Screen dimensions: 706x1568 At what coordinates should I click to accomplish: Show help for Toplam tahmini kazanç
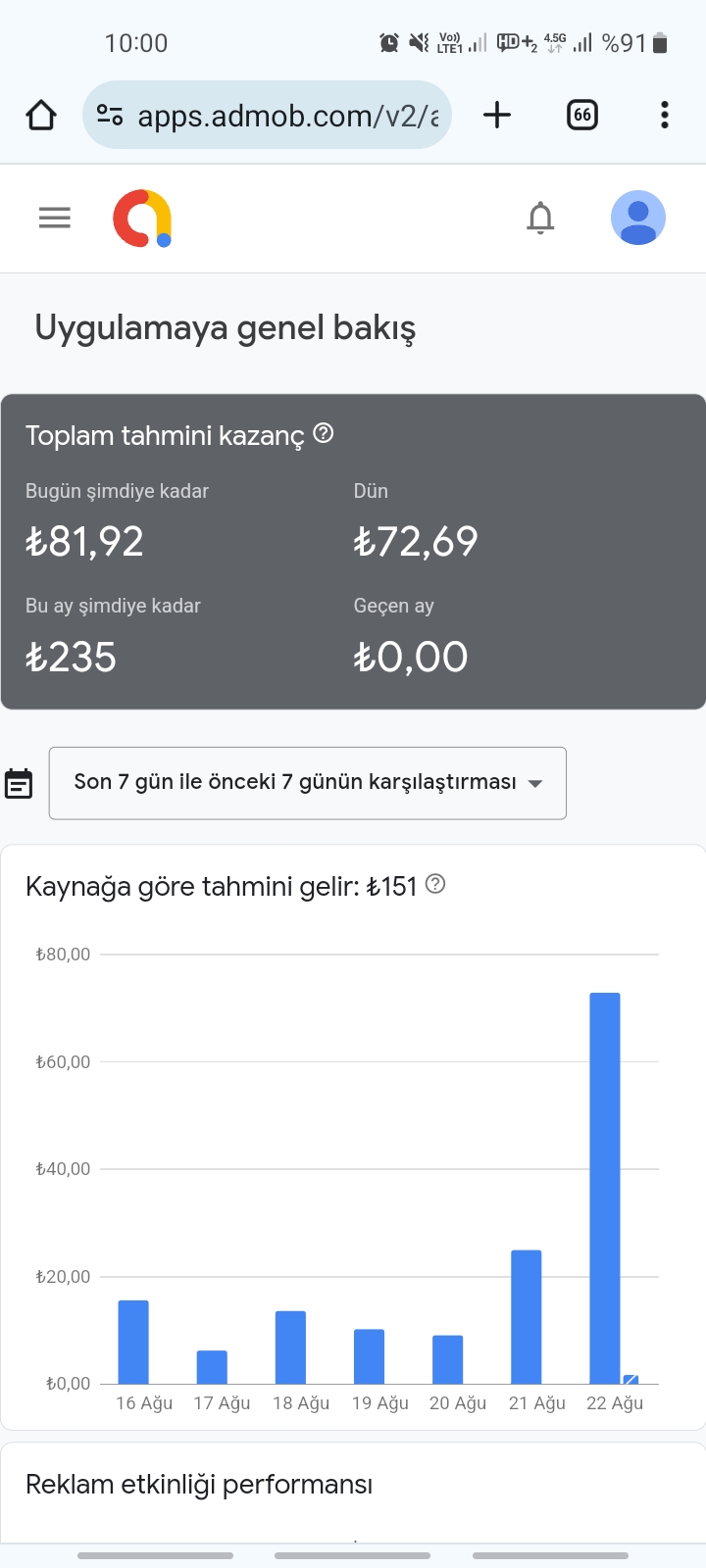pyautogui.click(x=324, y=433)
